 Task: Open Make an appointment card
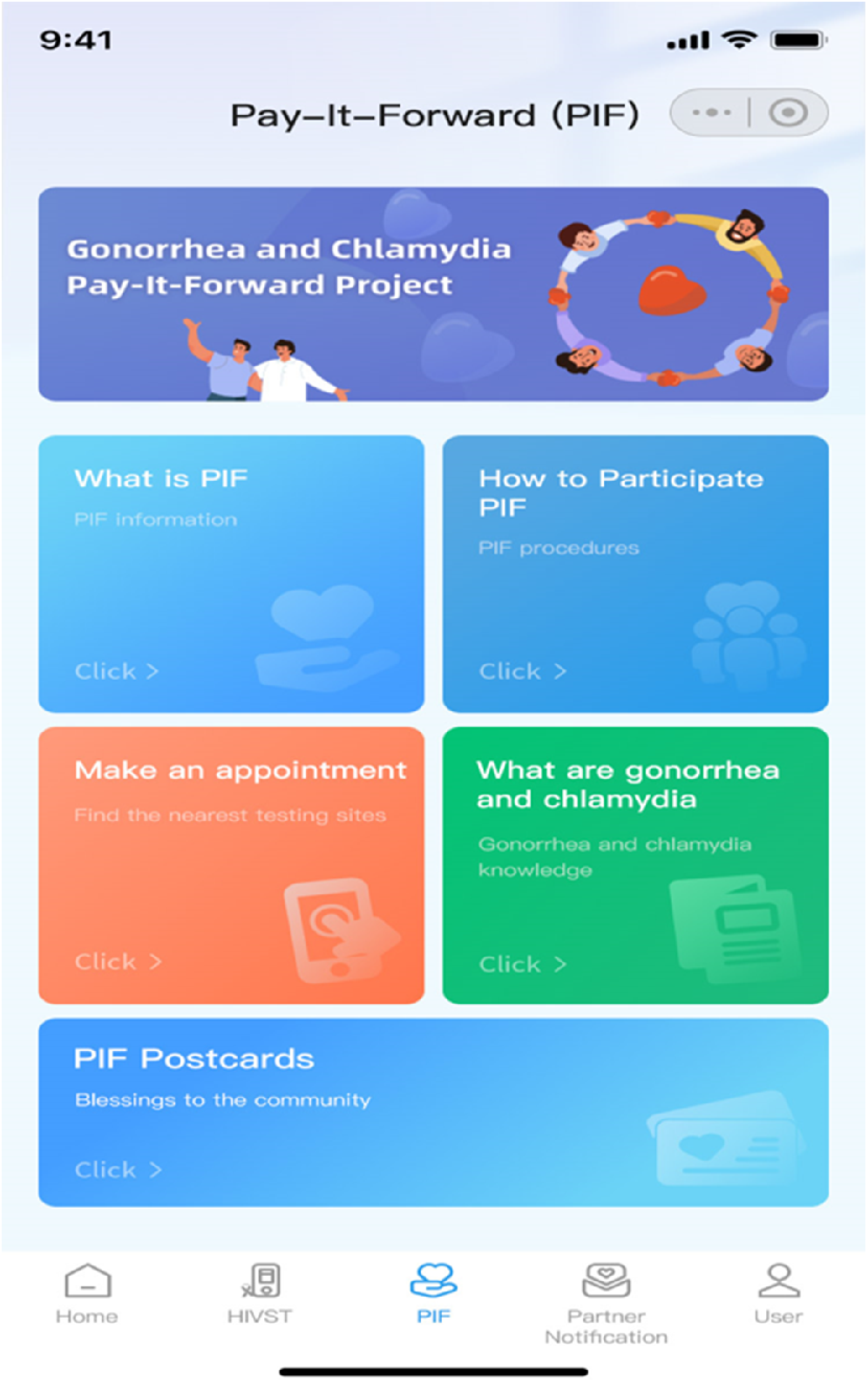click(231, 864)
